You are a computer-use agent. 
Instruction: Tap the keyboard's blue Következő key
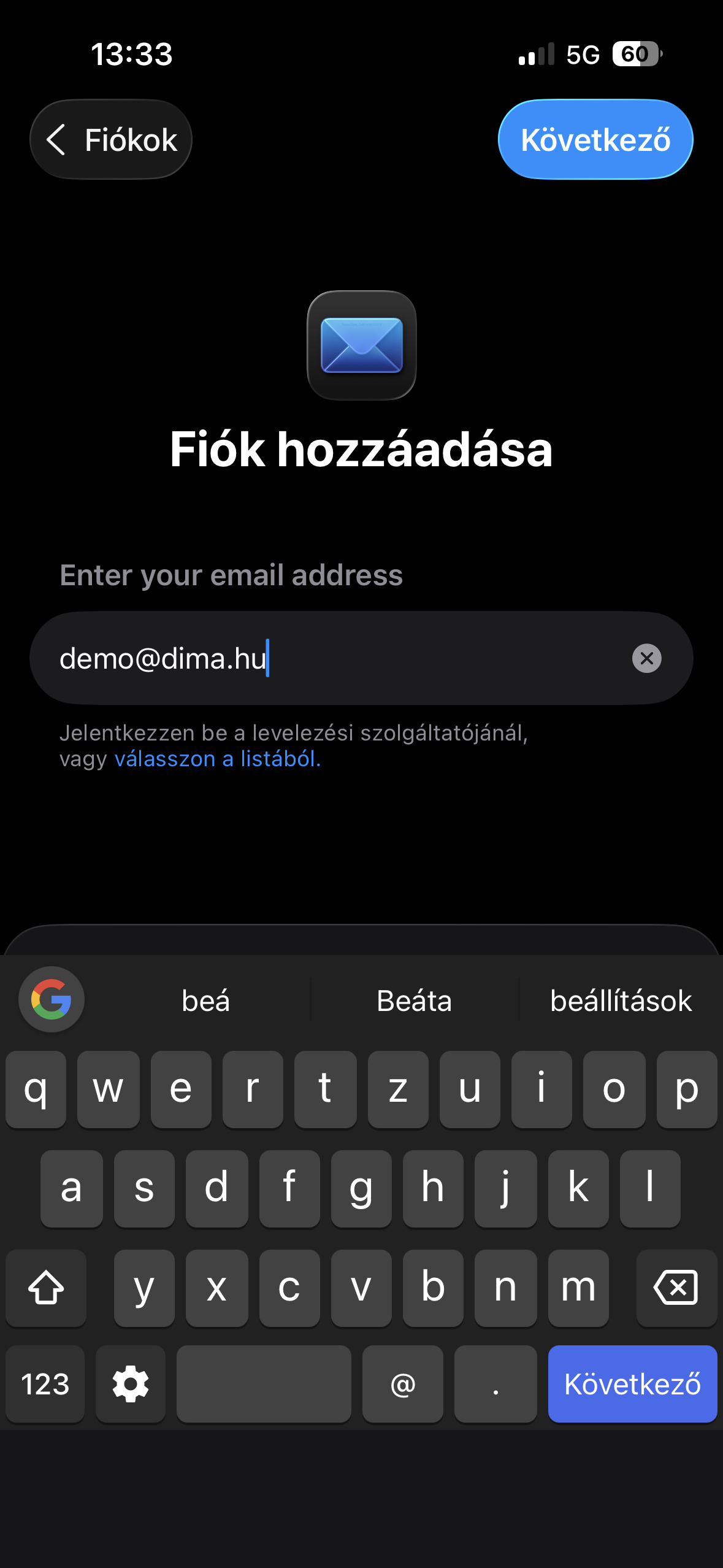point(632,1384)
